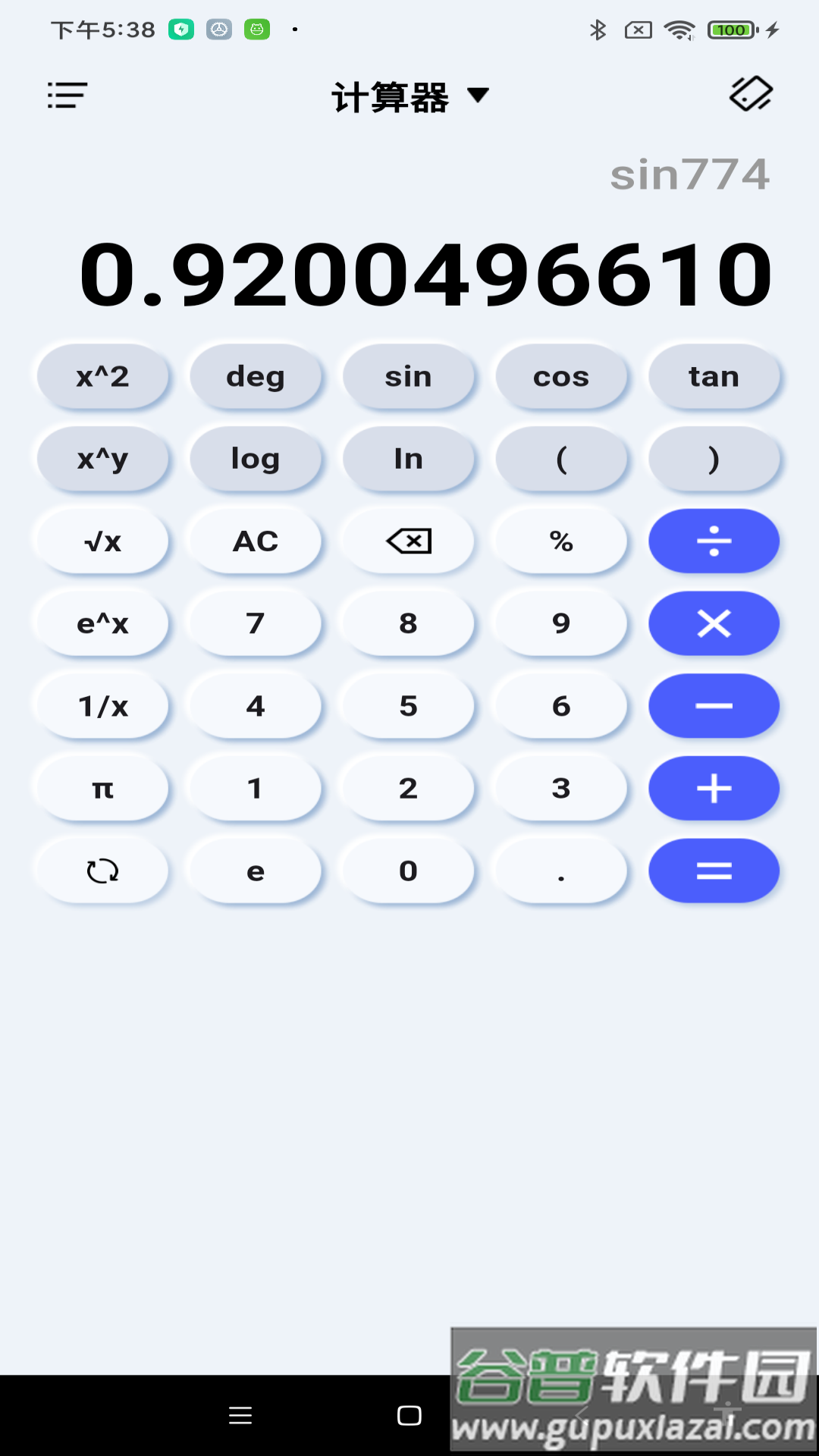
Task: Click the blue multiplication icon
Action: (x=714, y=623)
